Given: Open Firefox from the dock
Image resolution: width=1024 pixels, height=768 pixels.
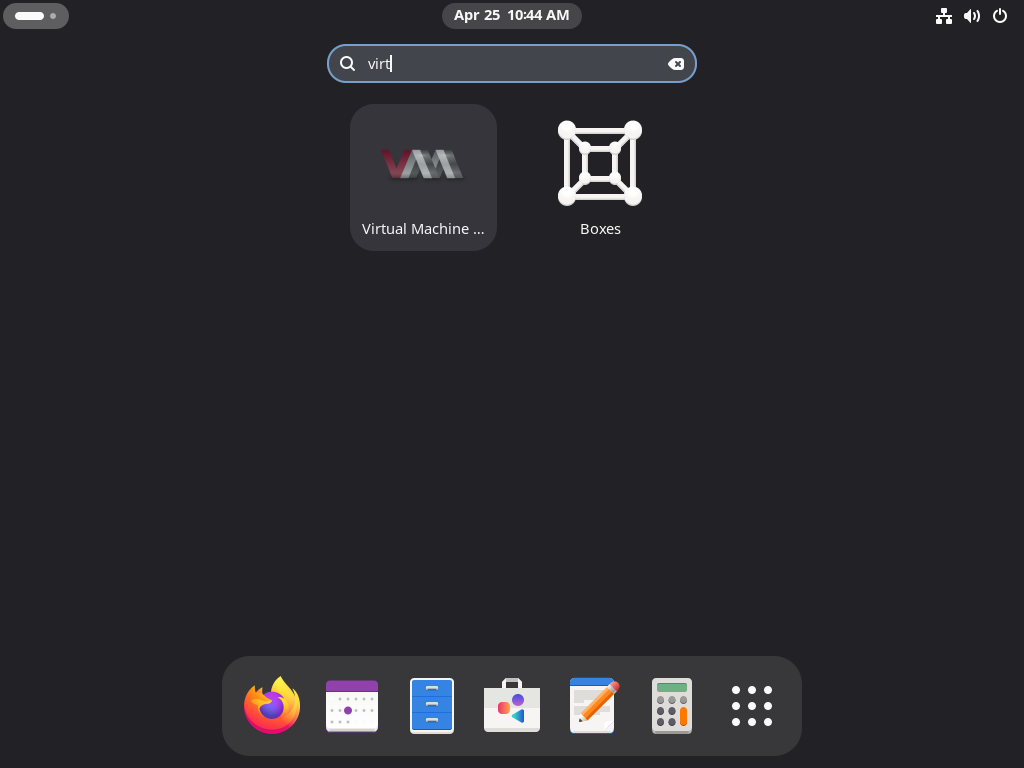Looking at the screenshot, I should [272, 706].
